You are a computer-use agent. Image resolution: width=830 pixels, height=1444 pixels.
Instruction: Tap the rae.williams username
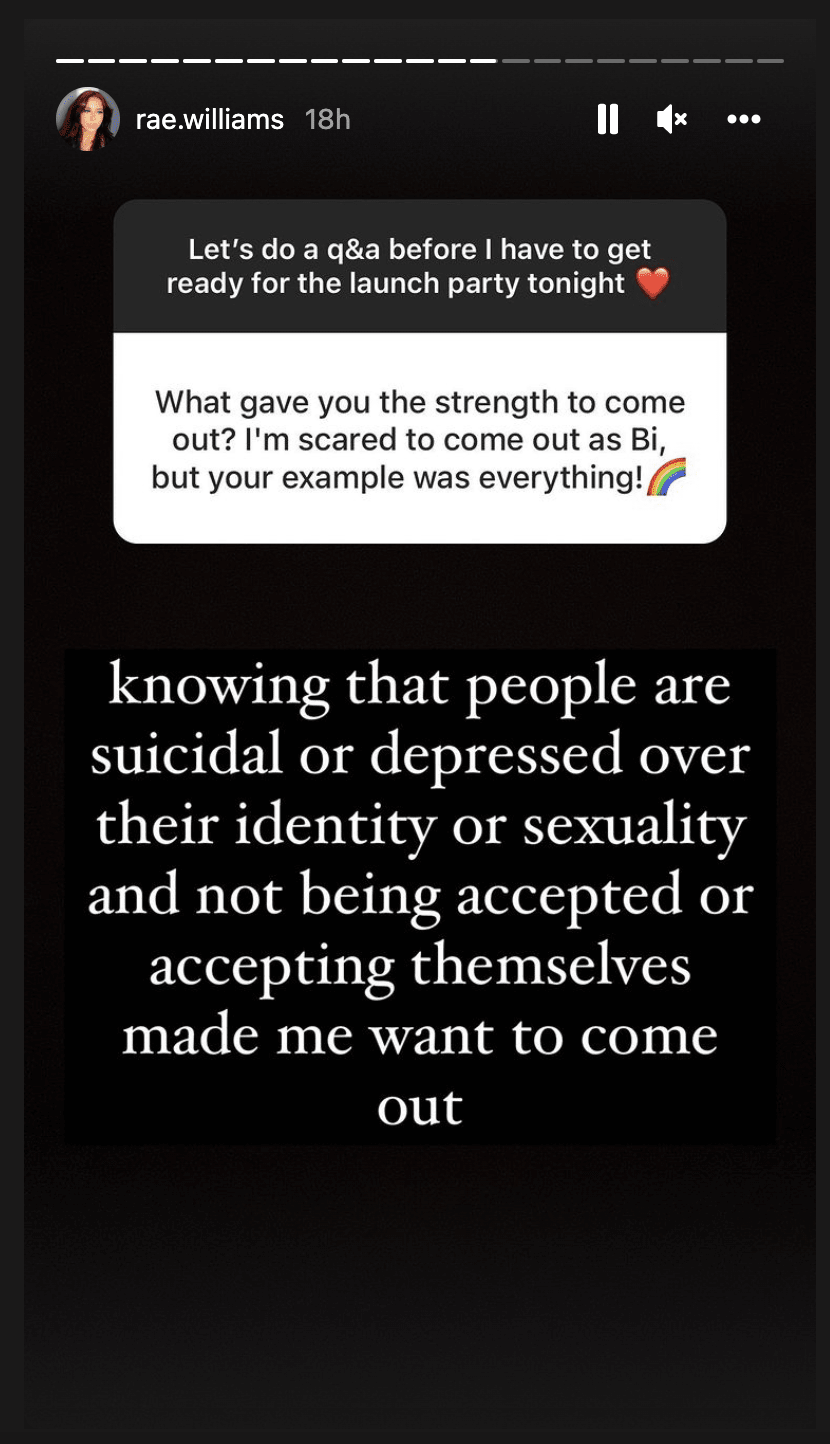pyautogui.click(x=210, y=120)
